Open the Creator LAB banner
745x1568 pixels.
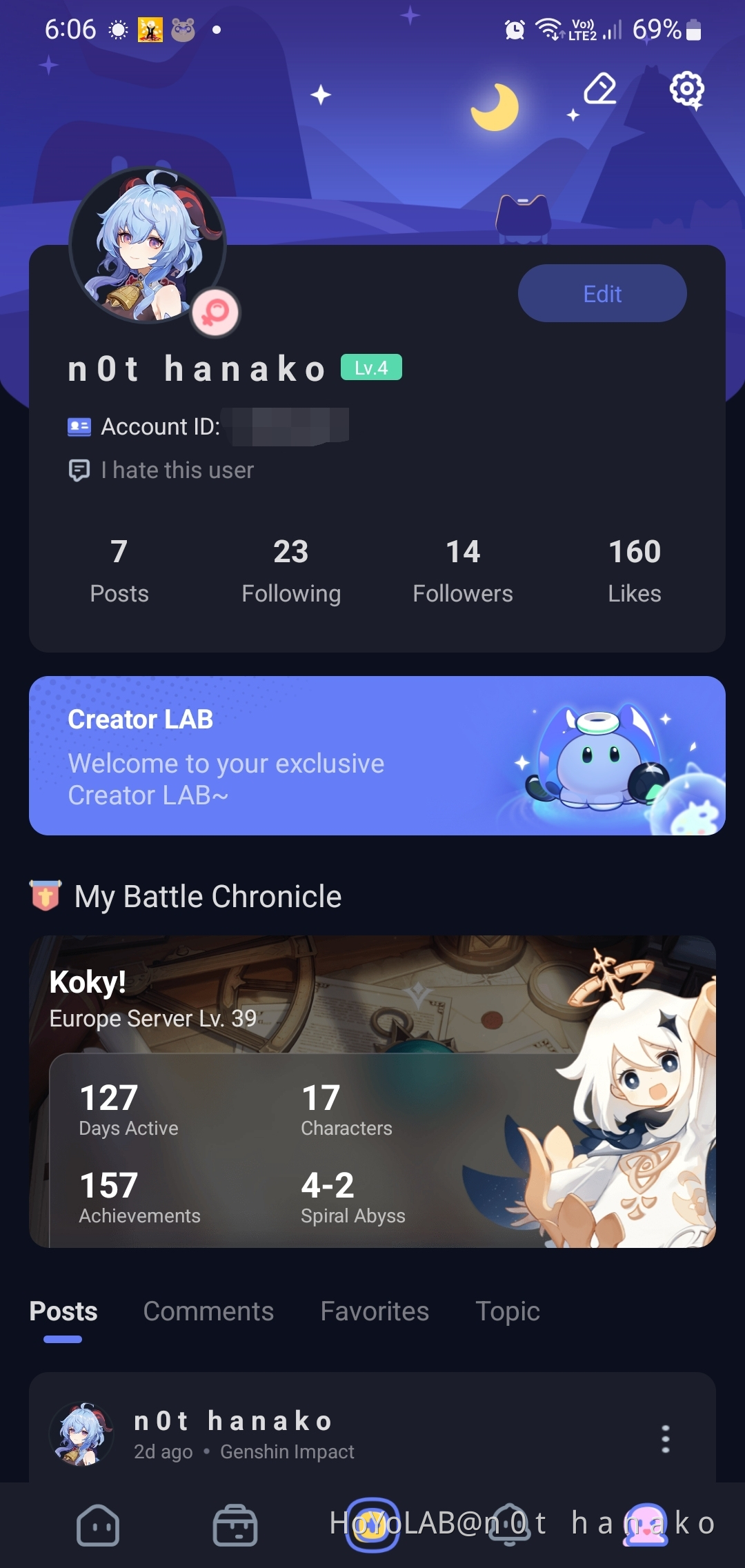[x=377, y=755]
